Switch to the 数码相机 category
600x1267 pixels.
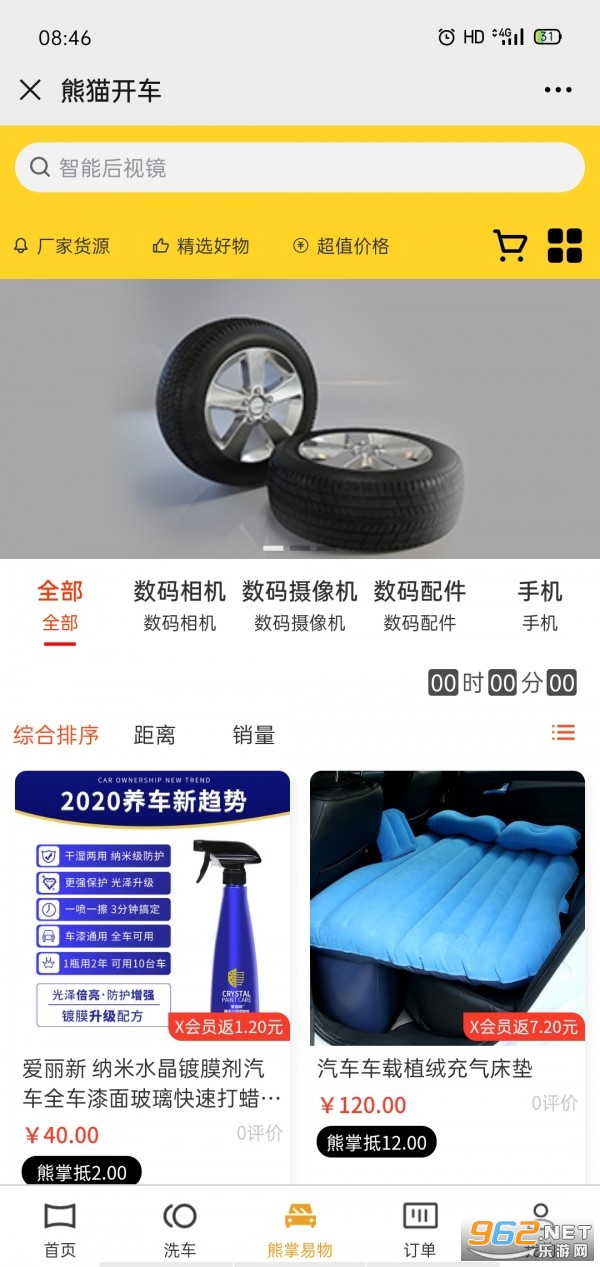tap(180, 605)
